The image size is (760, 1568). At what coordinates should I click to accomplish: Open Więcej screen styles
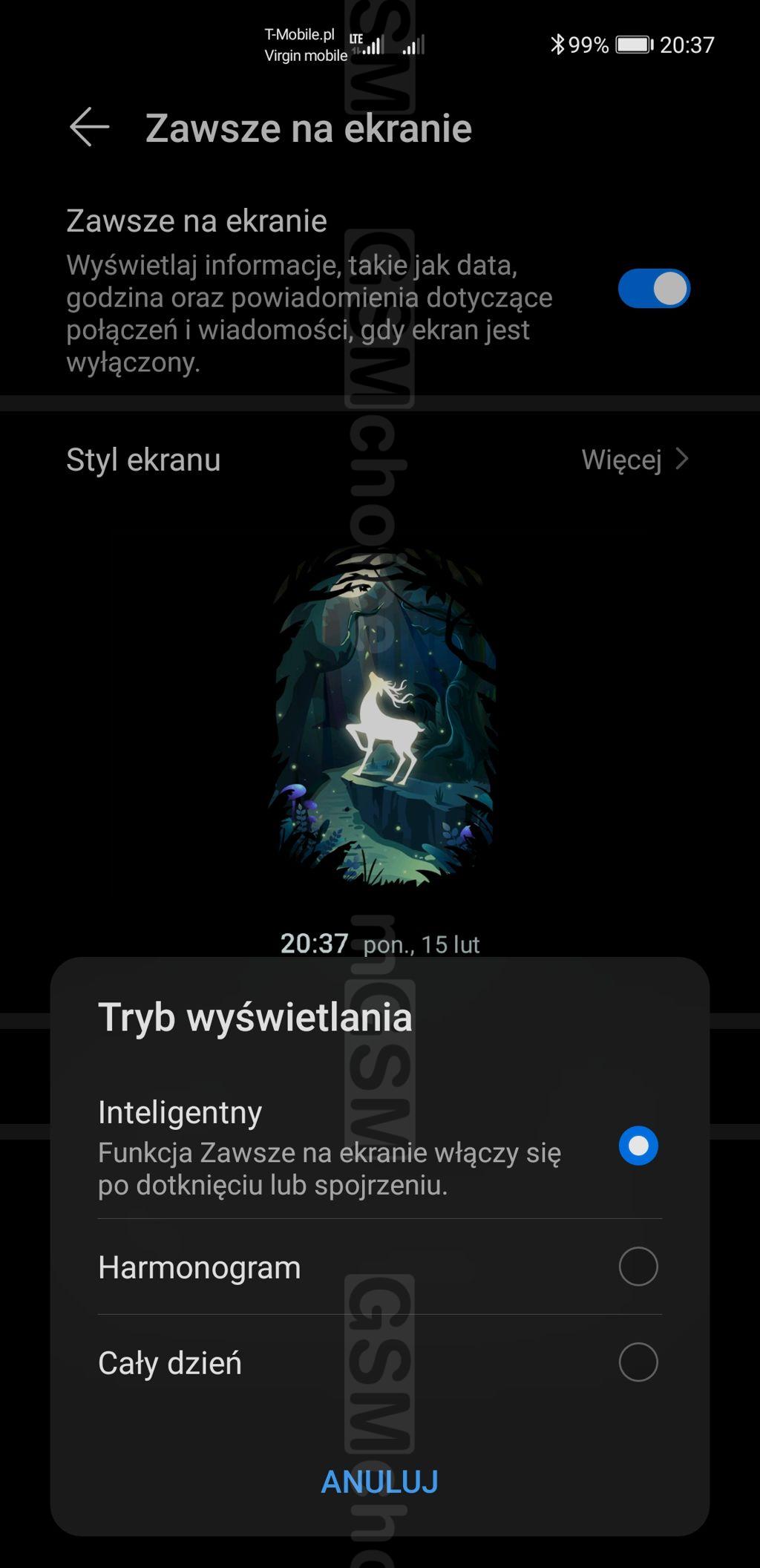coord(635,460)
